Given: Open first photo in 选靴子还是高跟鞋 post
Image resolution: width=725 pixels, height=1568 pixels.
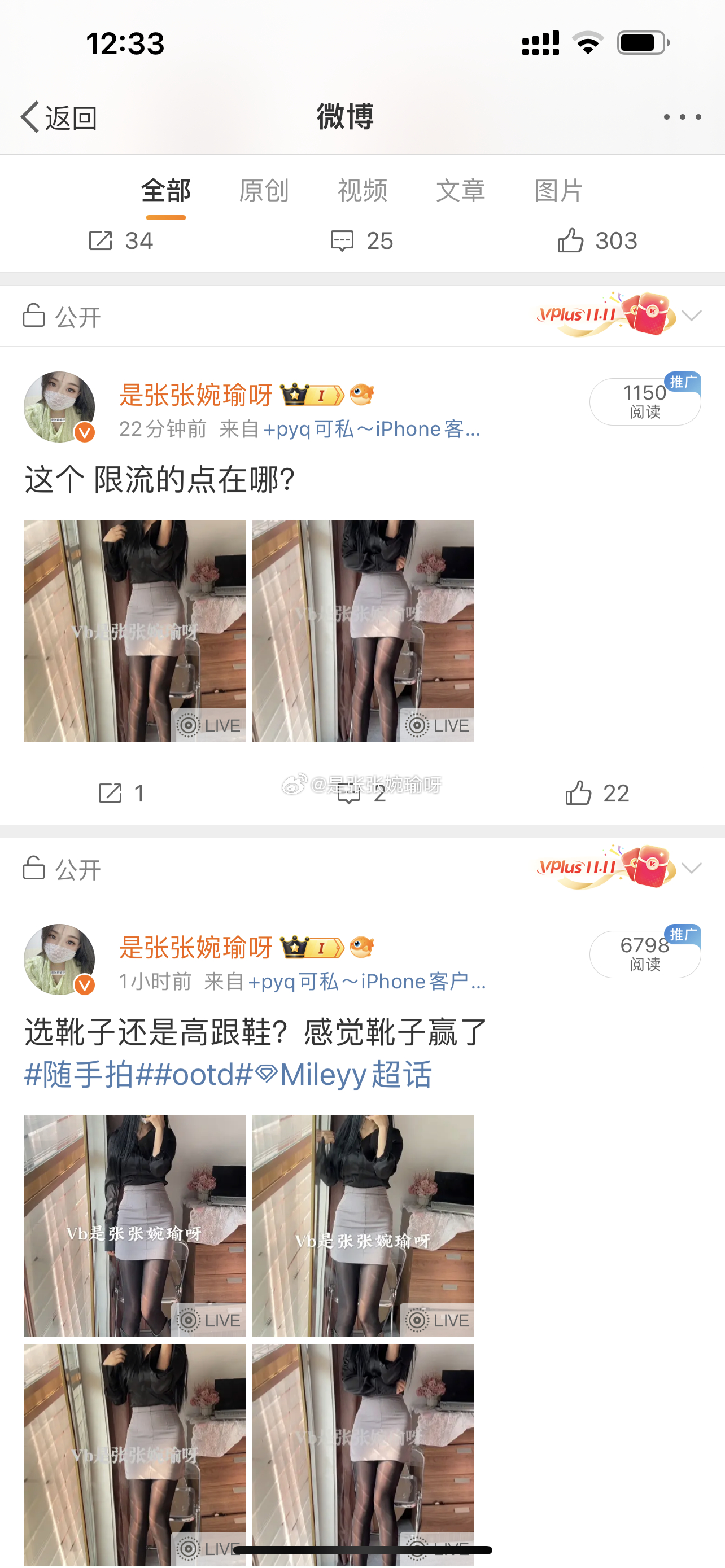Looking at the screenshot, I should click(134, 1225).
